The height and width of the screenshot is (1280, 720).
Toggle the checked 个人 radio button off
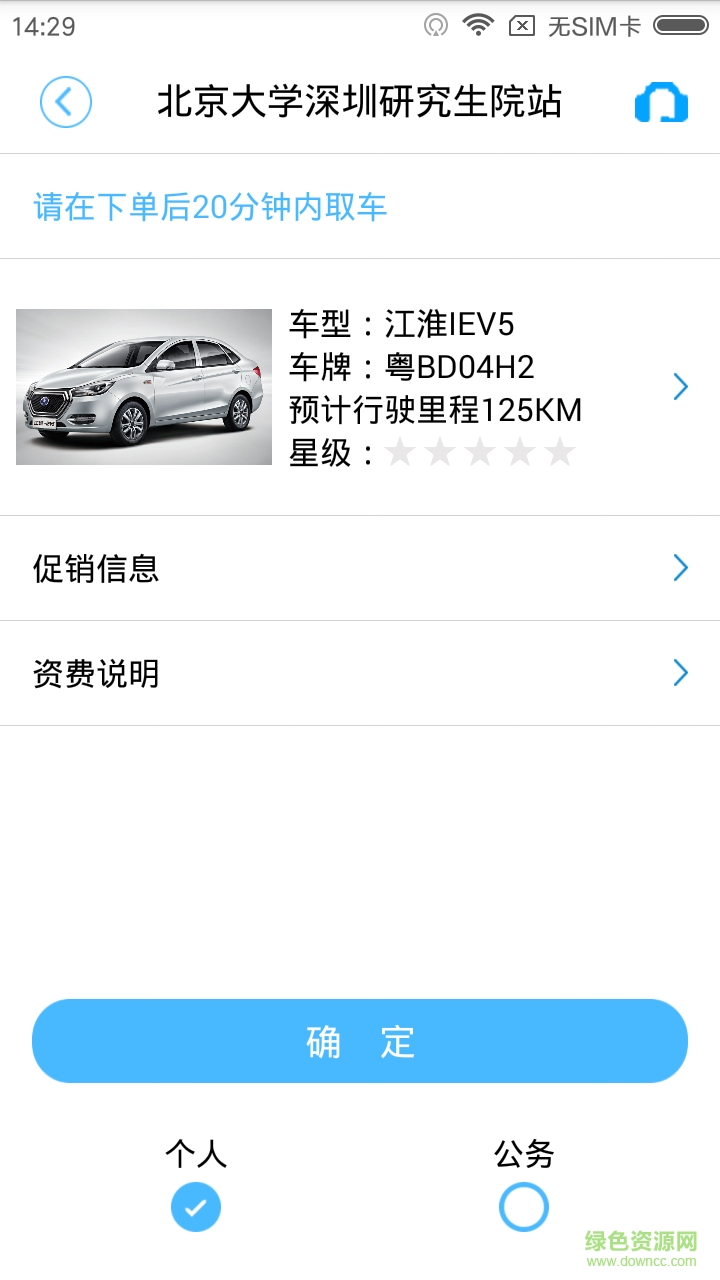click(196, 1206)
